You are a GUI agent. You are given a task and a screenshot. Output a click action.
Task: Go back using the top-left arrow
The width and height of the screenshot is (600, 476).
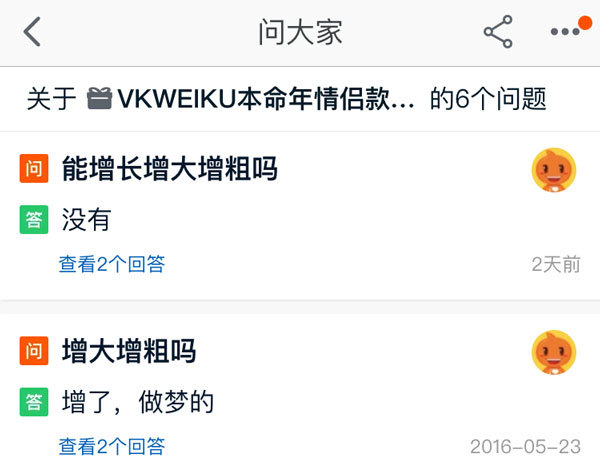point(32,32)
